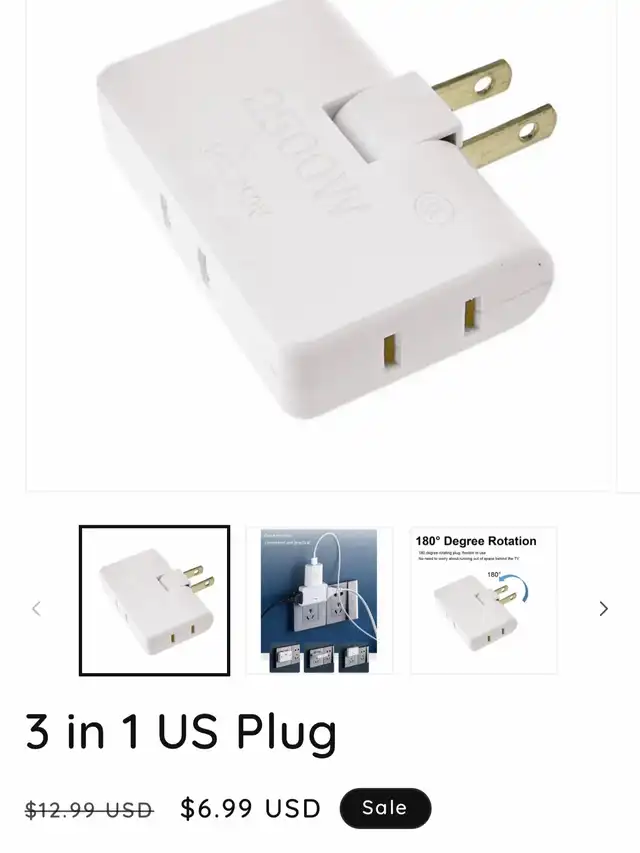Image resolution: width=640 pixels, height=853 pixels.
Task: Select the first thumbnail of the white plug
Action: pos(155,600)
